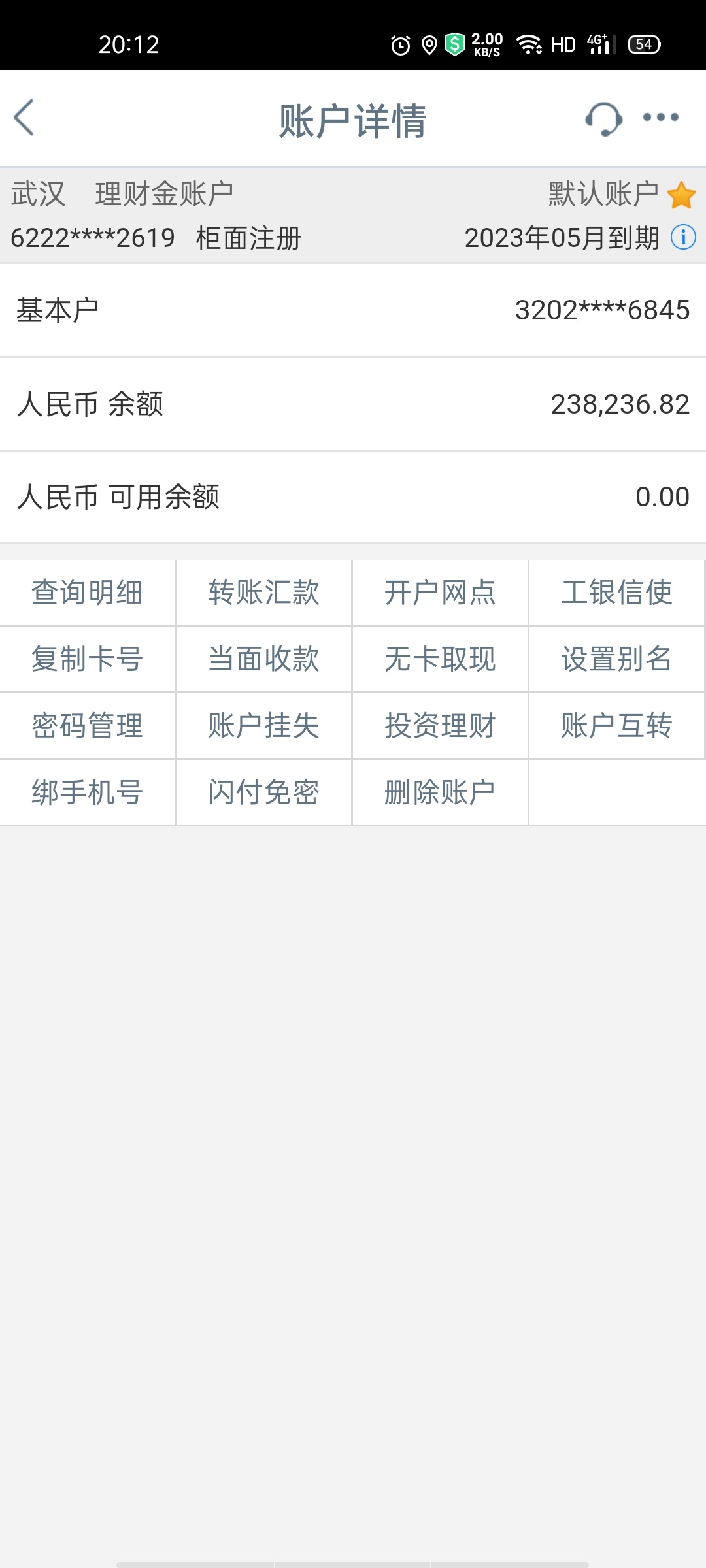Tap 账户互转 for inter-account transfer
Image resolution: width=706 pixels, height=1568 pixels.
click(x=616, y=726)
